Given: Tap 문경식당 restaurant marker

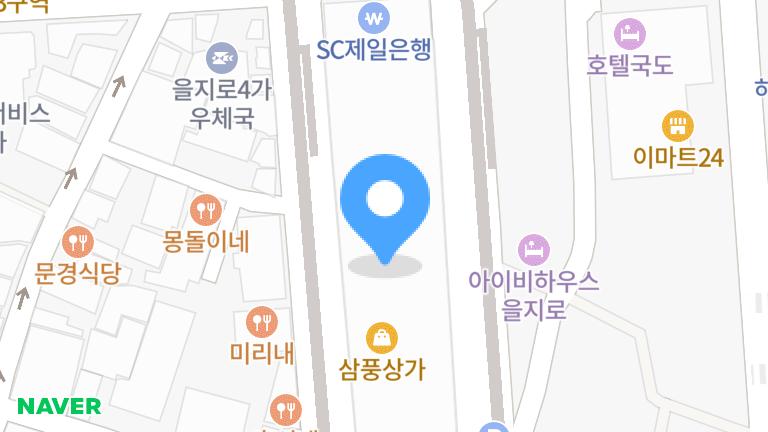Looking at the screenshot, I should (x=77, y=241).
